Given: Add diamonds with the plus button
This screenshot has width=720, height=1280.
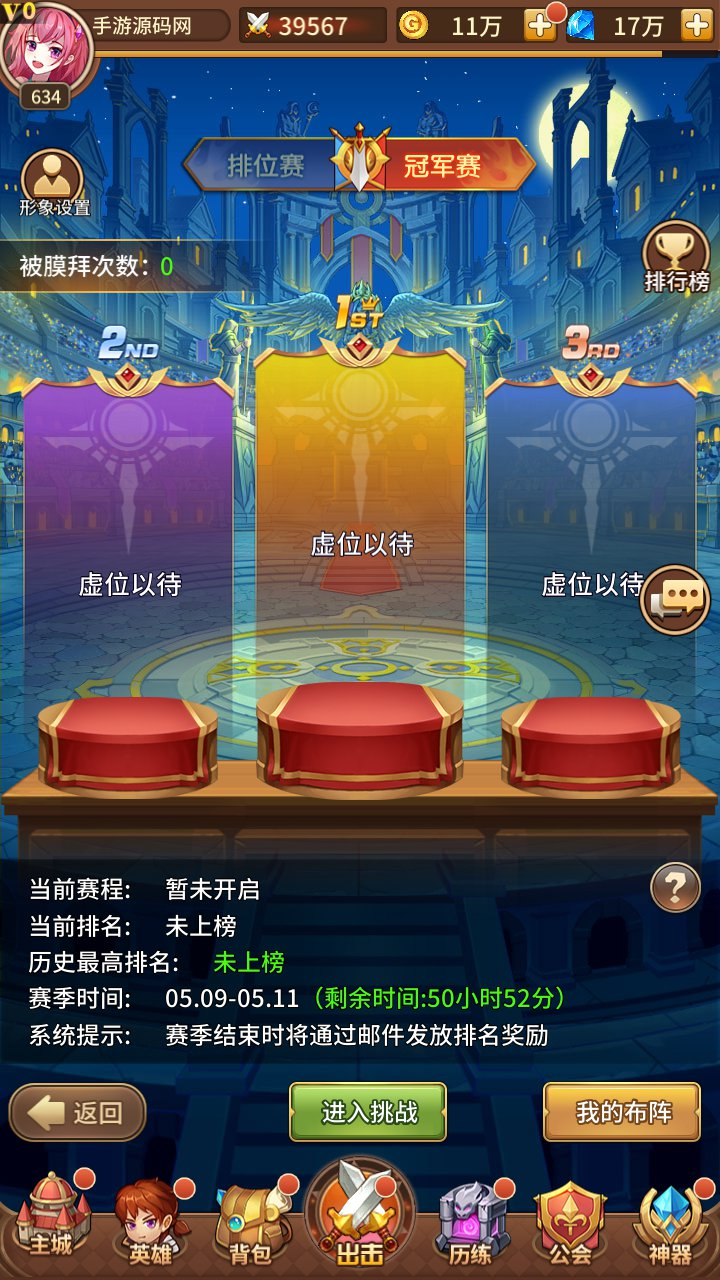Looking at the screenshot, I should click(x=697, y=26).
